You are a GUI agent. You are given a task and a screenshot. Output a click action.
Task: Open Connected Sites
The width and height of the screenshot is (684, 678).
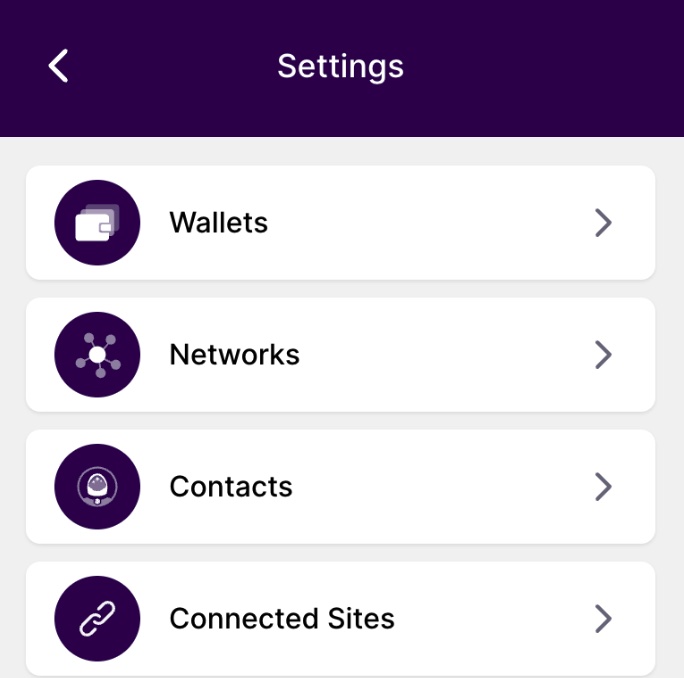(340, 618)
